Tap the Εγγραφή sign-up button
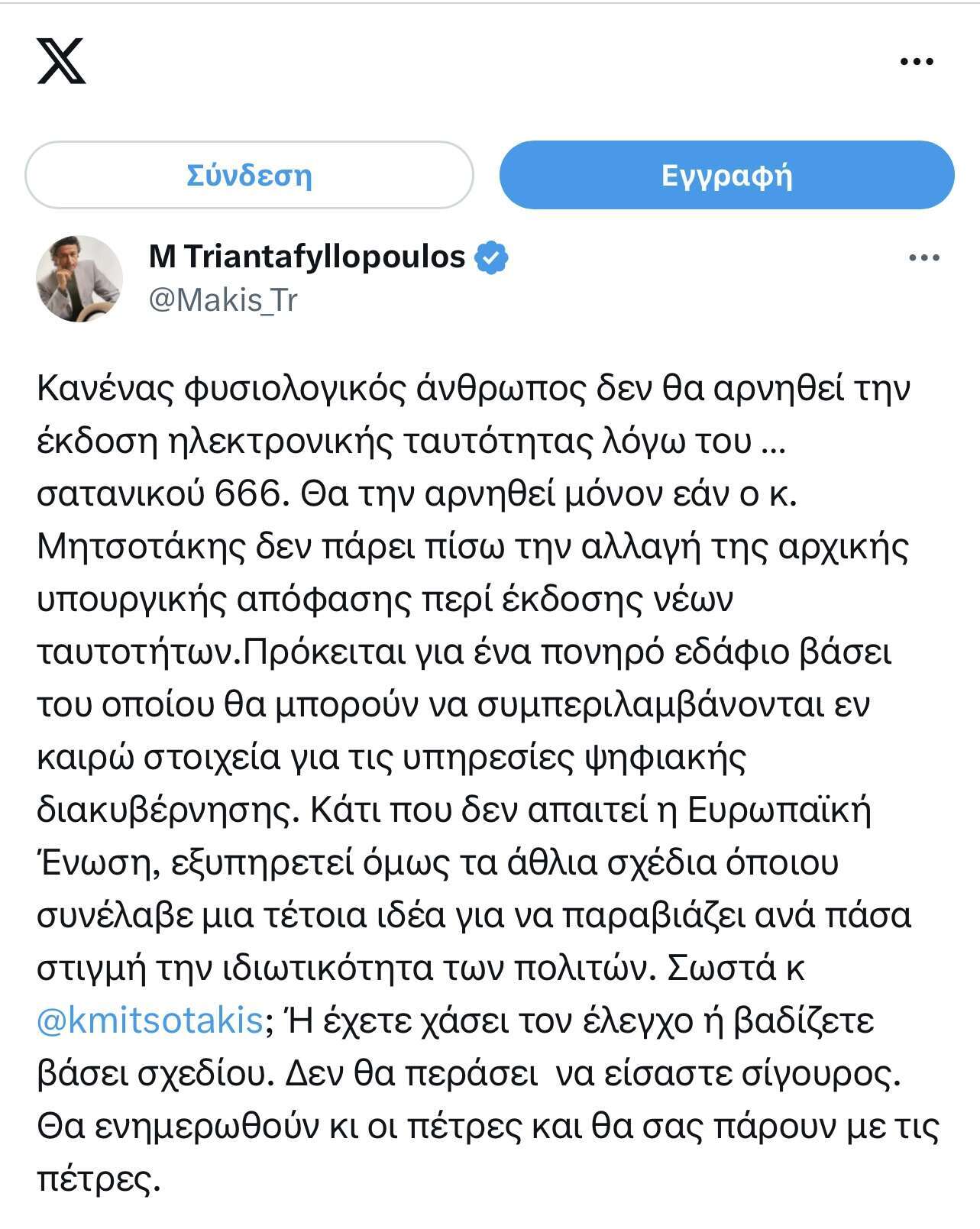Image resolution: width=980 pixels, height=1229 pixels. [726, 176]
